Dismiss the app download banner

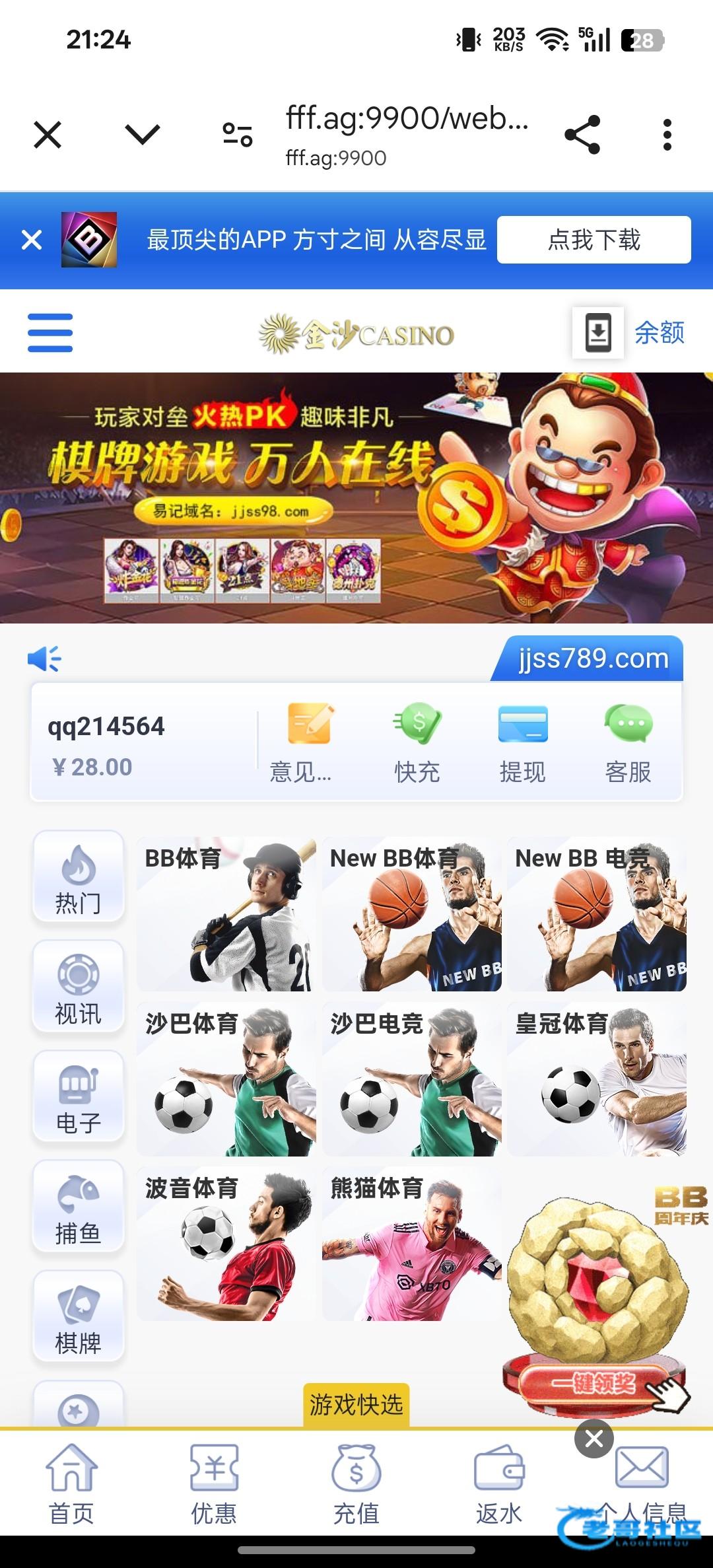pyautogui.click(x=31, y=240)
